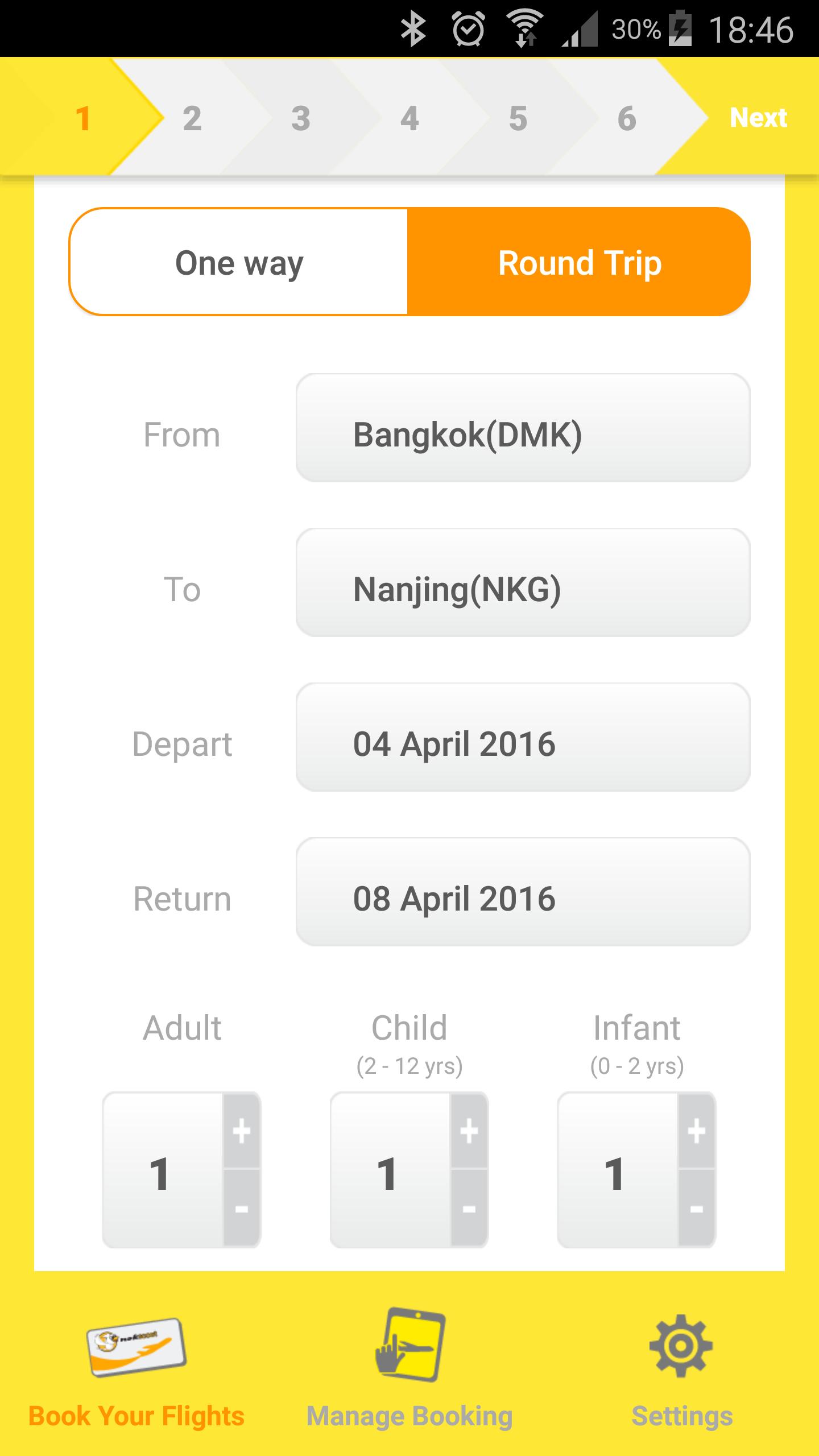Decrease the Infant passenger count
This screenshot has width=819, height=1456.
[696, 1208]
